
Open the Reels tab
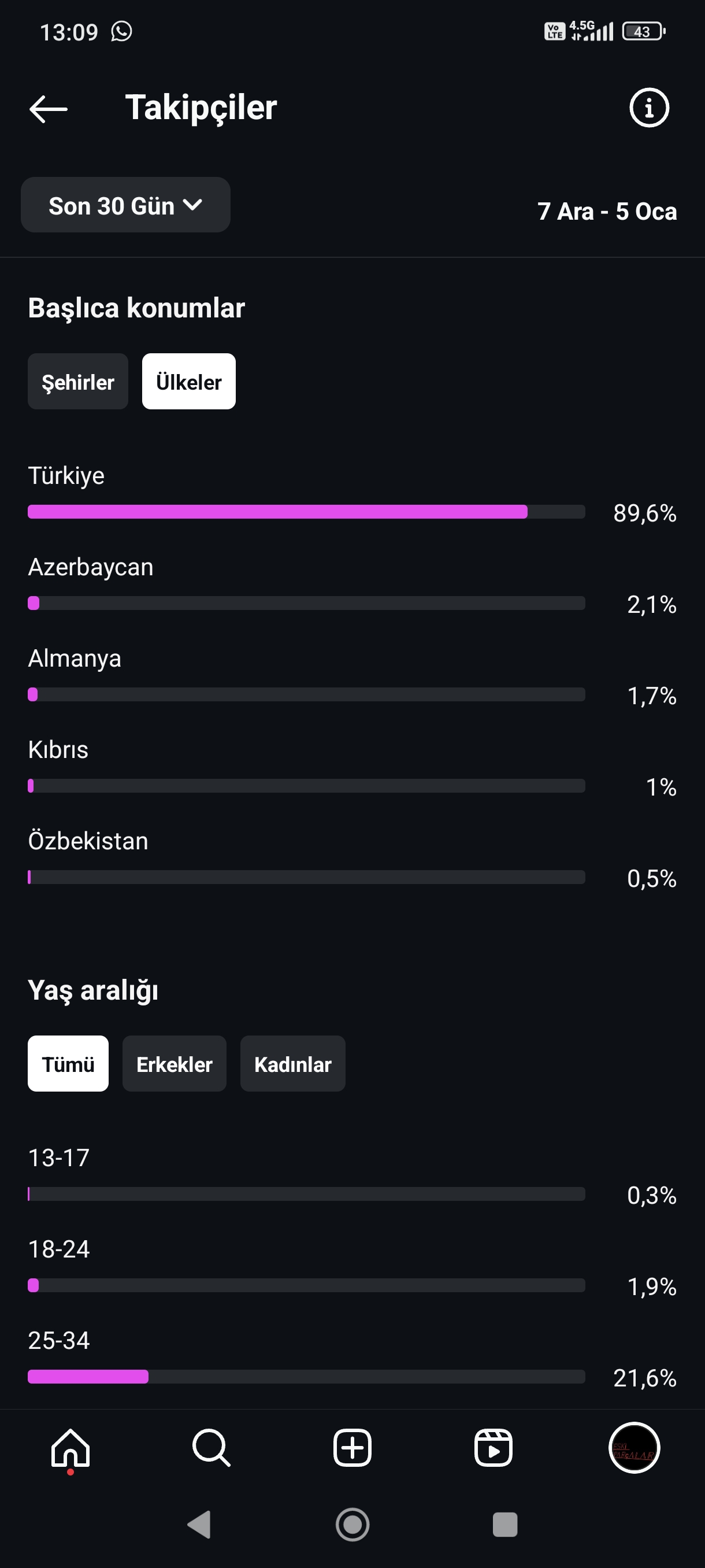pyautogui.click(x=493, y=1448)
